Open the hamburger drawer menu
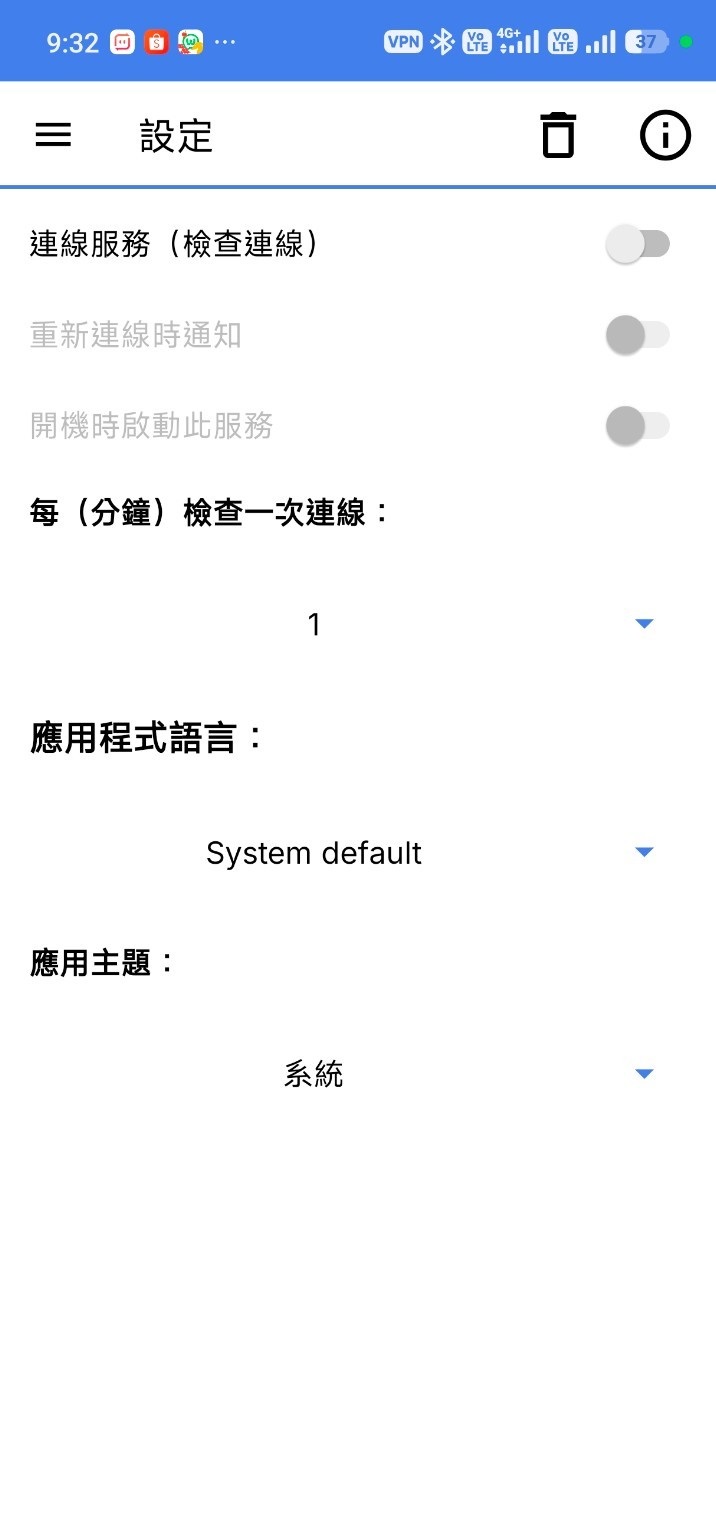This screenshot has height=1540, width=716. tap(53, 135)
